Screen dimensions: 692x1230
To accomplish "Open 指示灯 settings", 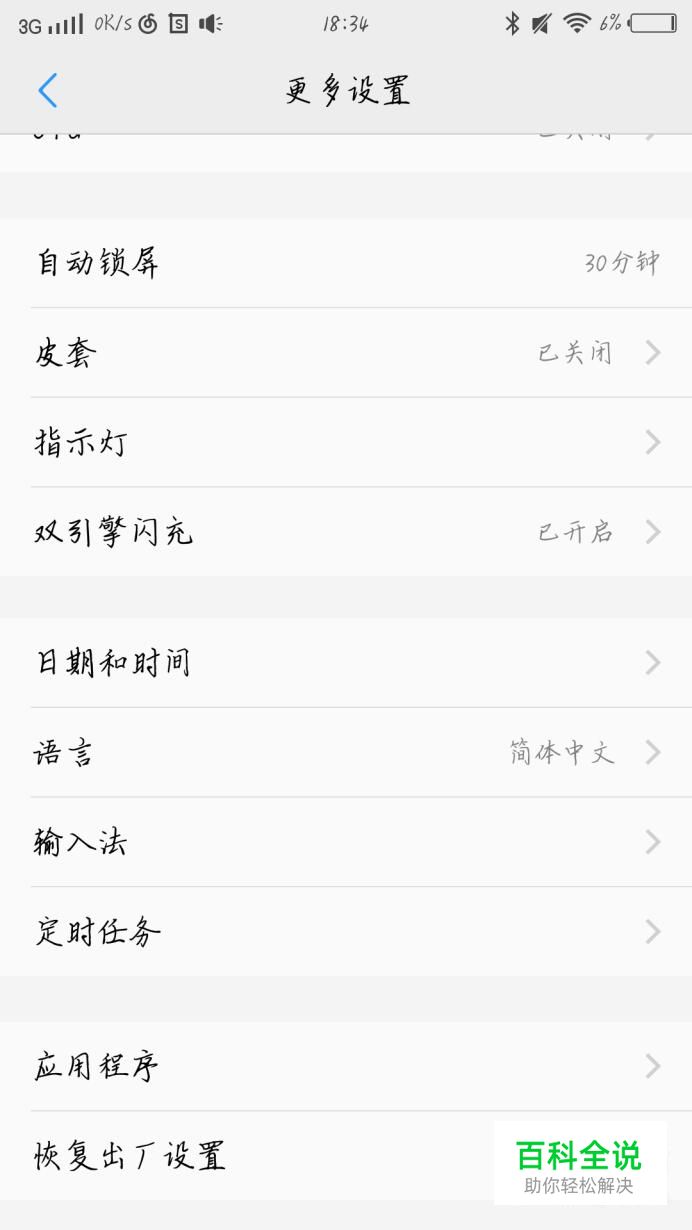I will (x=346, y=443).
